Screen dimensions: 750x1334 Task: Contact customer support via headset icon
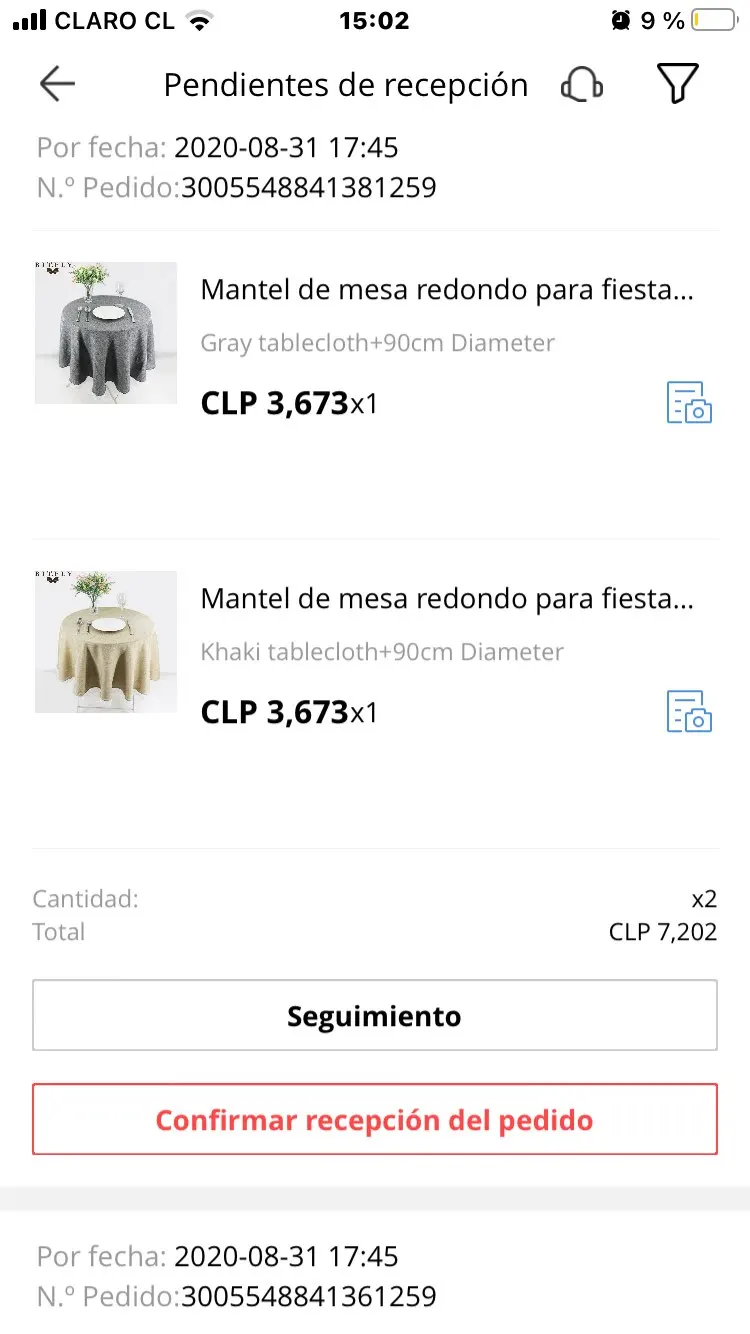coord(581,85)
